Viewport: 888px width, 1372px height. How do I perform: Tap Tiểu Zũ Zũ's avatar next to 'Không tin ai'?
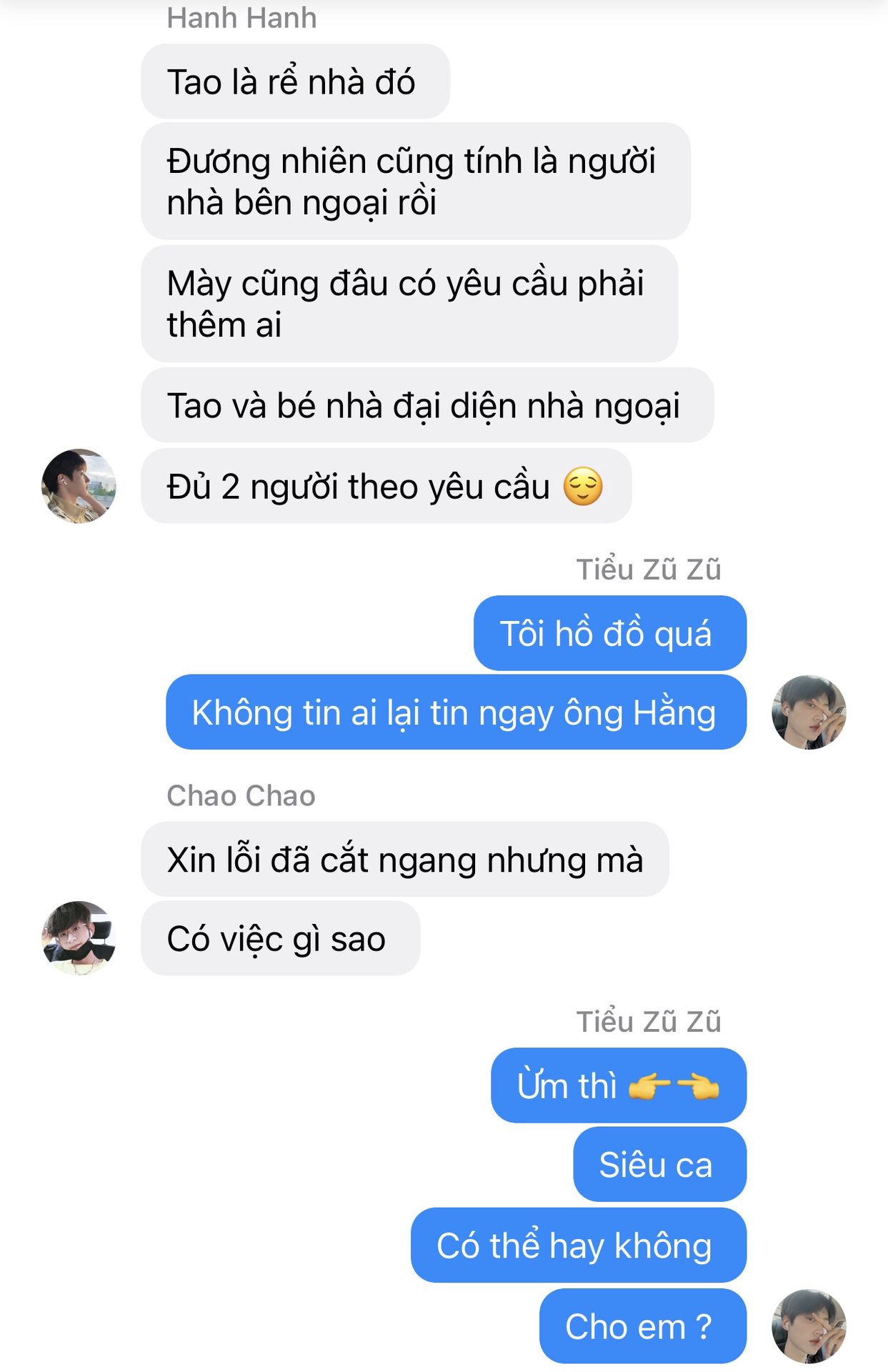(x=809, y=712)
